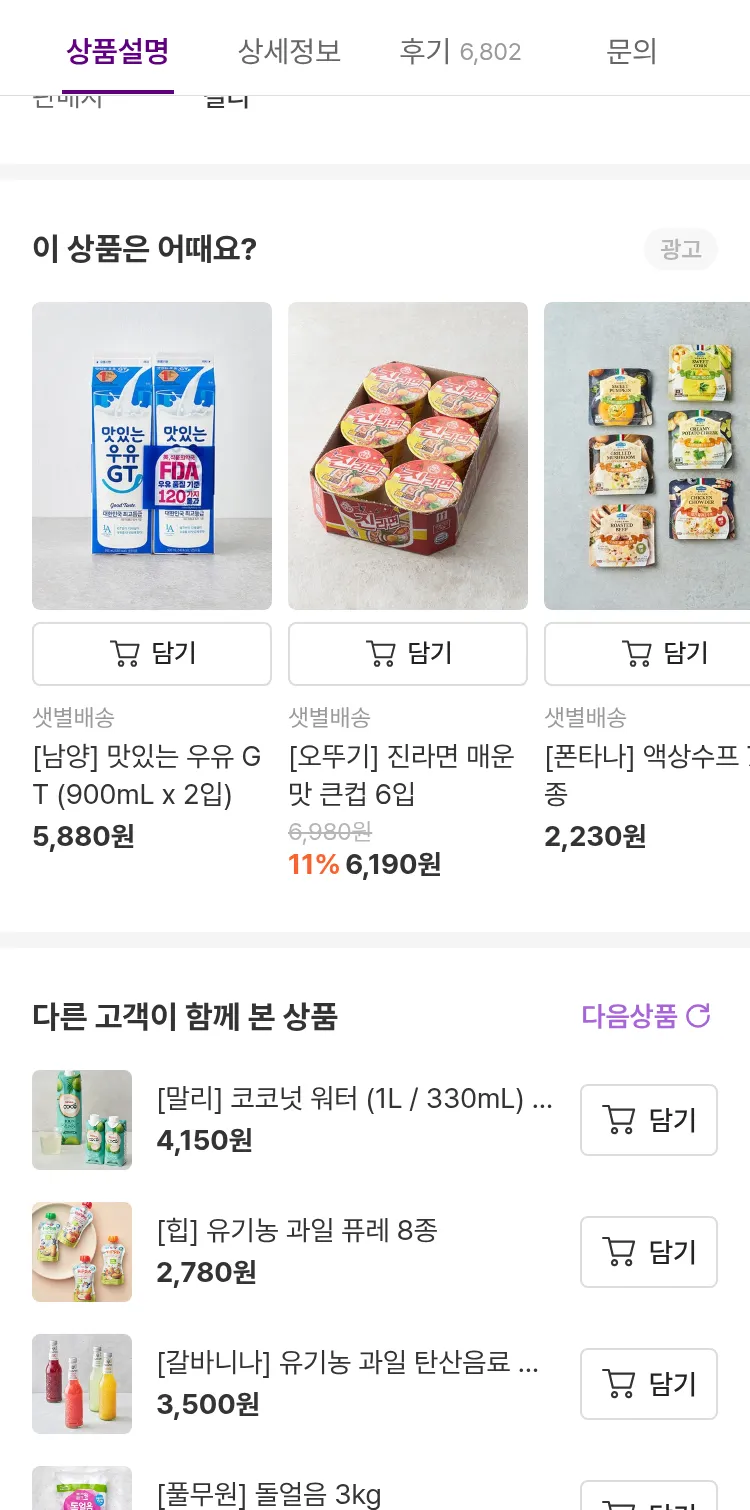Add 갈바니나 유기농 과일 탄산음료 to cart
750x1510 pixels.
[x=649, y=1384]
